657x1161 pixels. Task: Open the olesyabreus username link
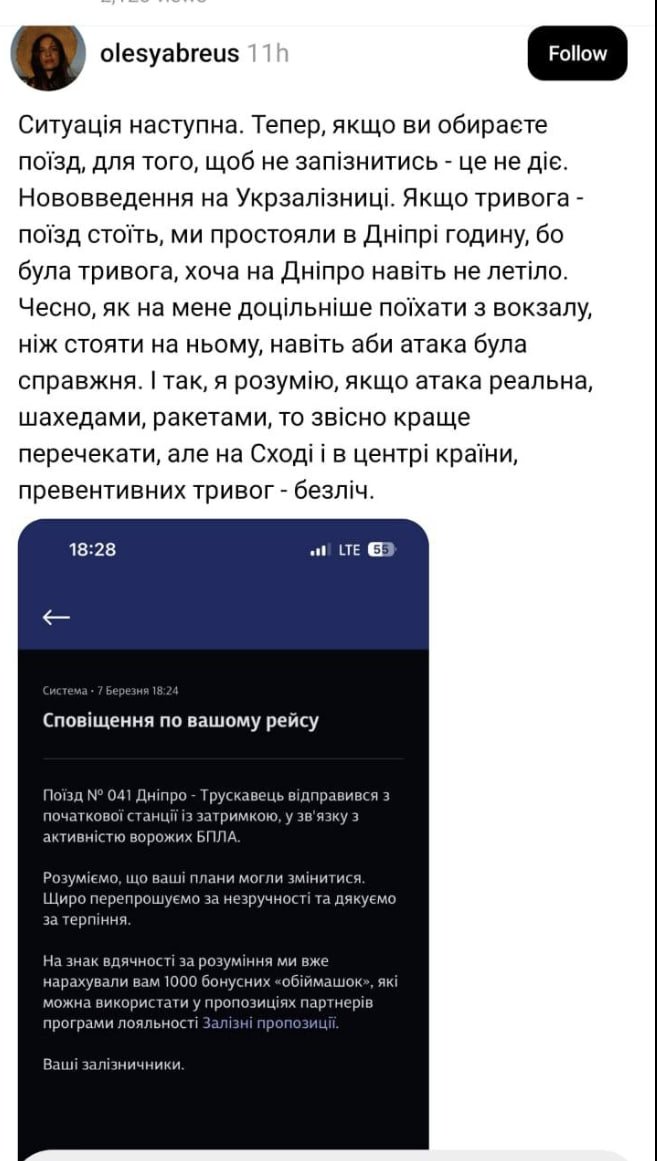tap(170, 54)
